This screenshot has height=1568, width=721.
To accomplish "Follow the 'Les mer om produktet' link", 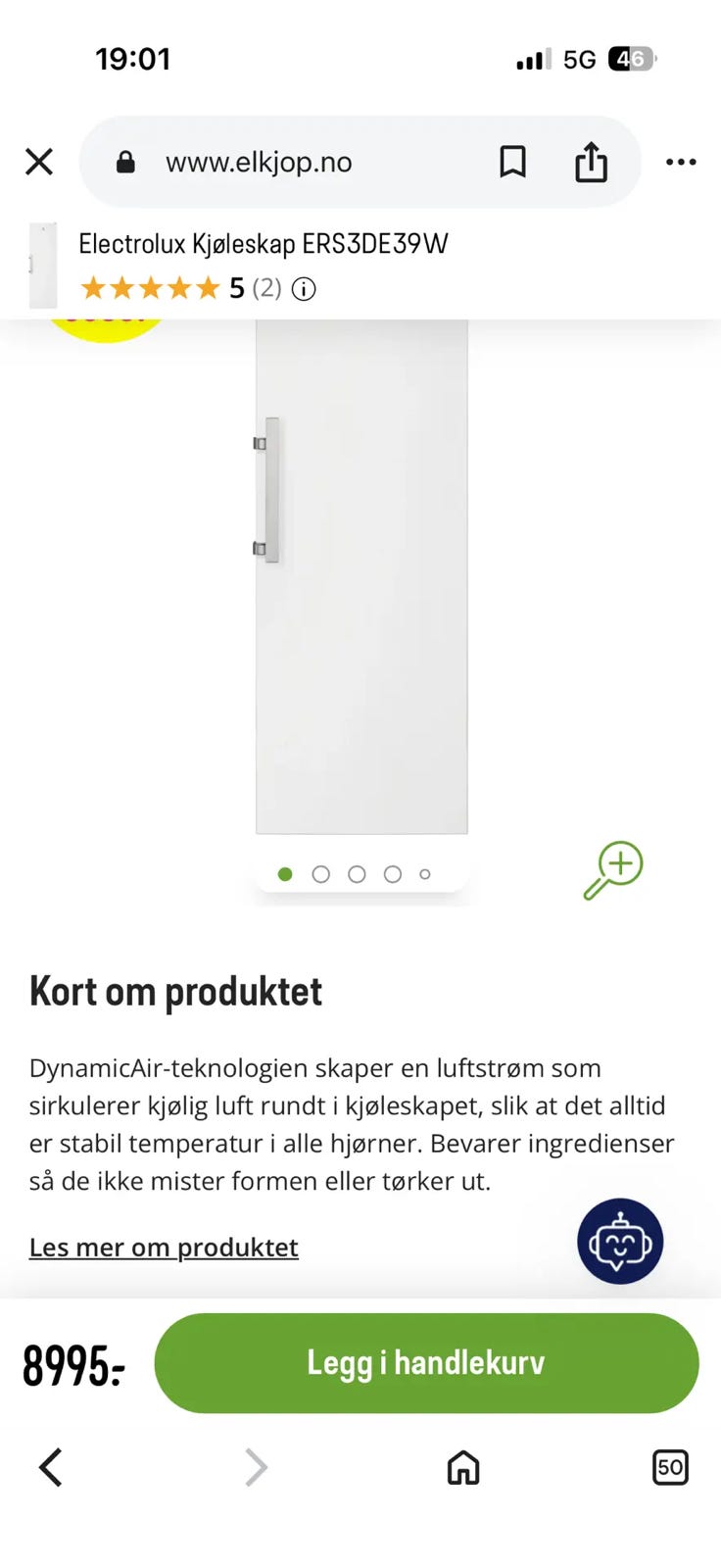I will click(x=164, y=1248).
